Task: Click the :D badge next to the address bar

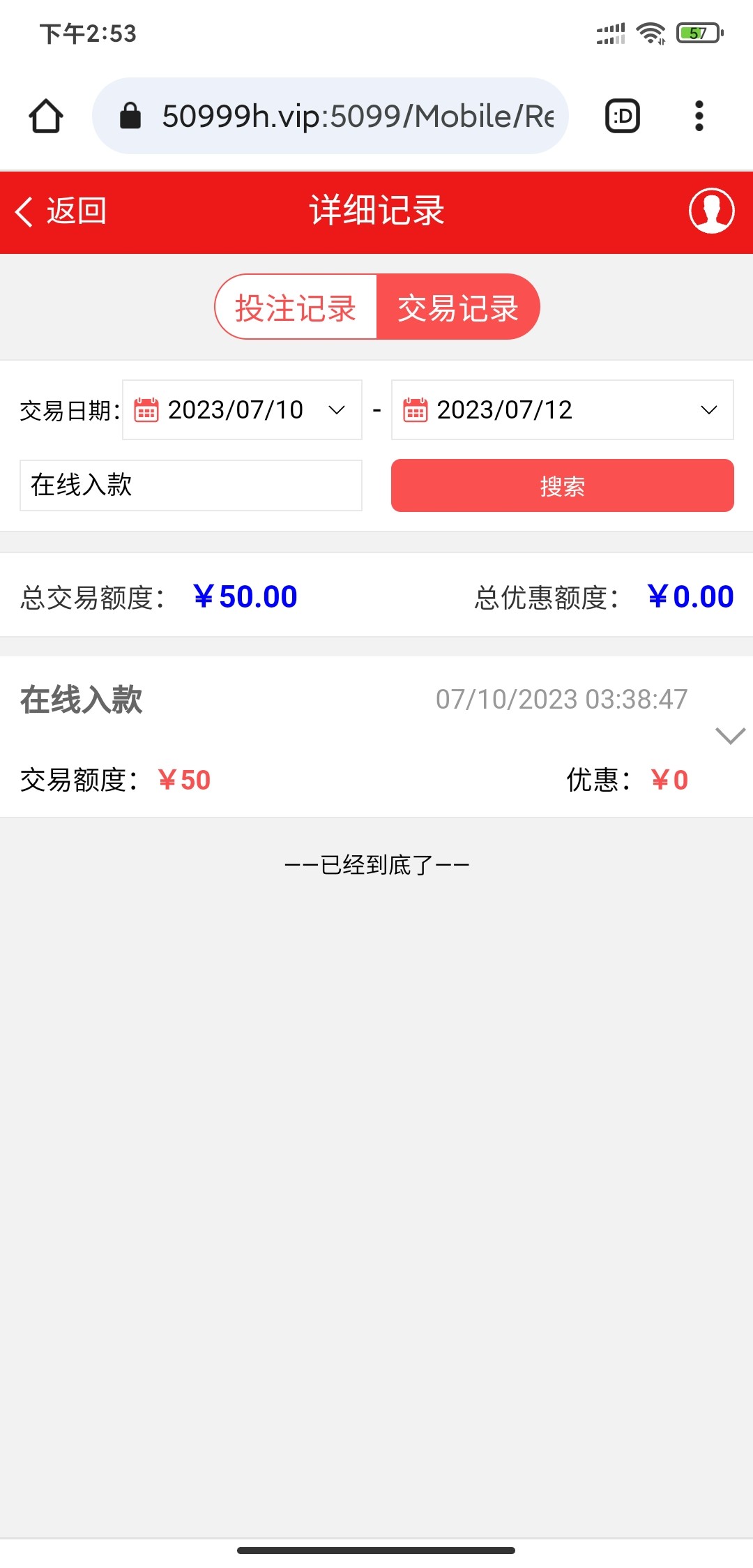Action: coord(621,115)
